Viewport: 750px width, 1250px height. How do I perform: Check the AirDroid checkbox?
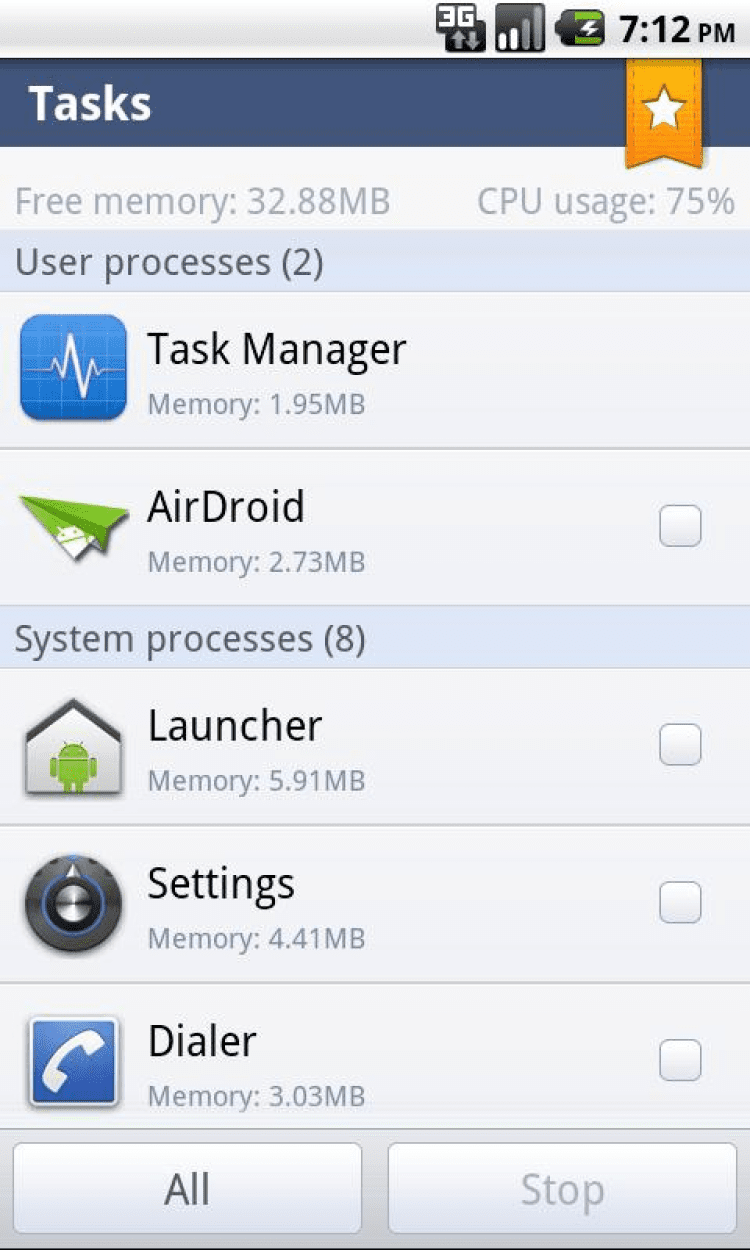click(x=680, y=526)
